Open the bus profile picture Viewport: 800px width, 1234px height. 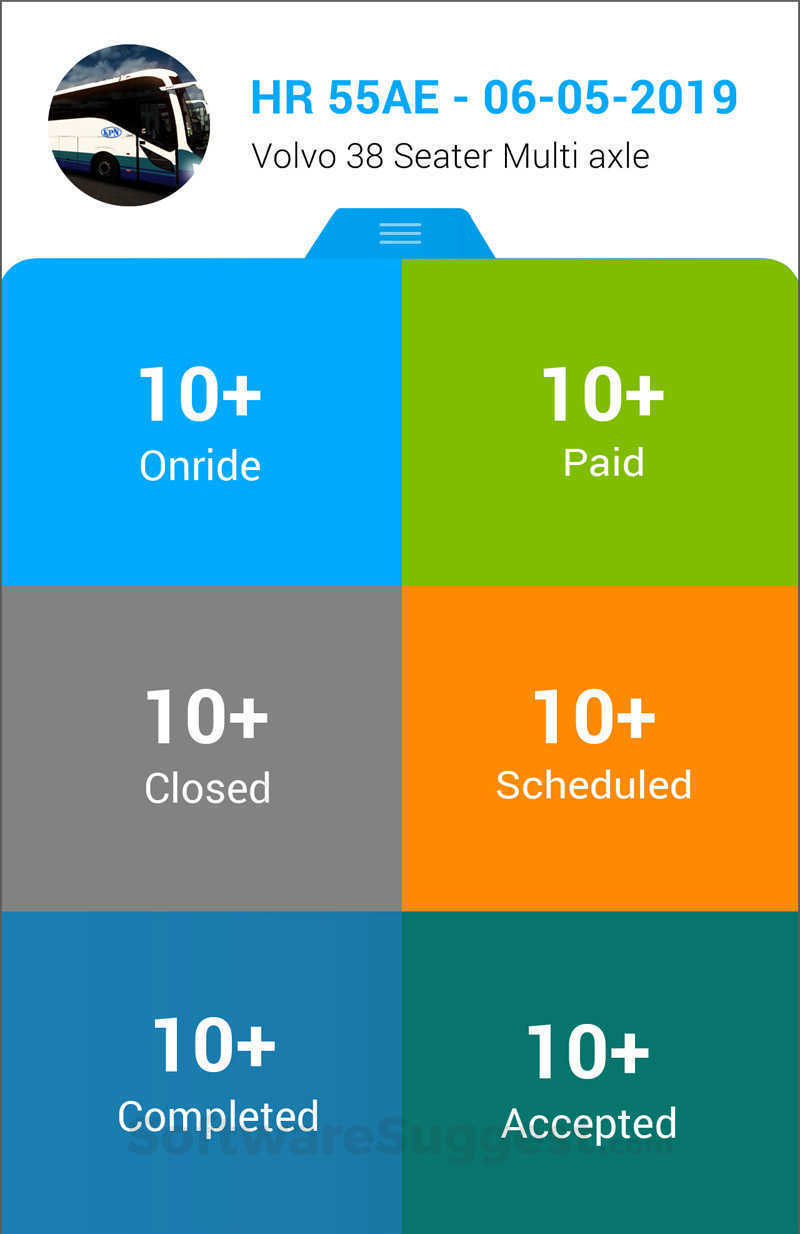(x=129, y=125)
